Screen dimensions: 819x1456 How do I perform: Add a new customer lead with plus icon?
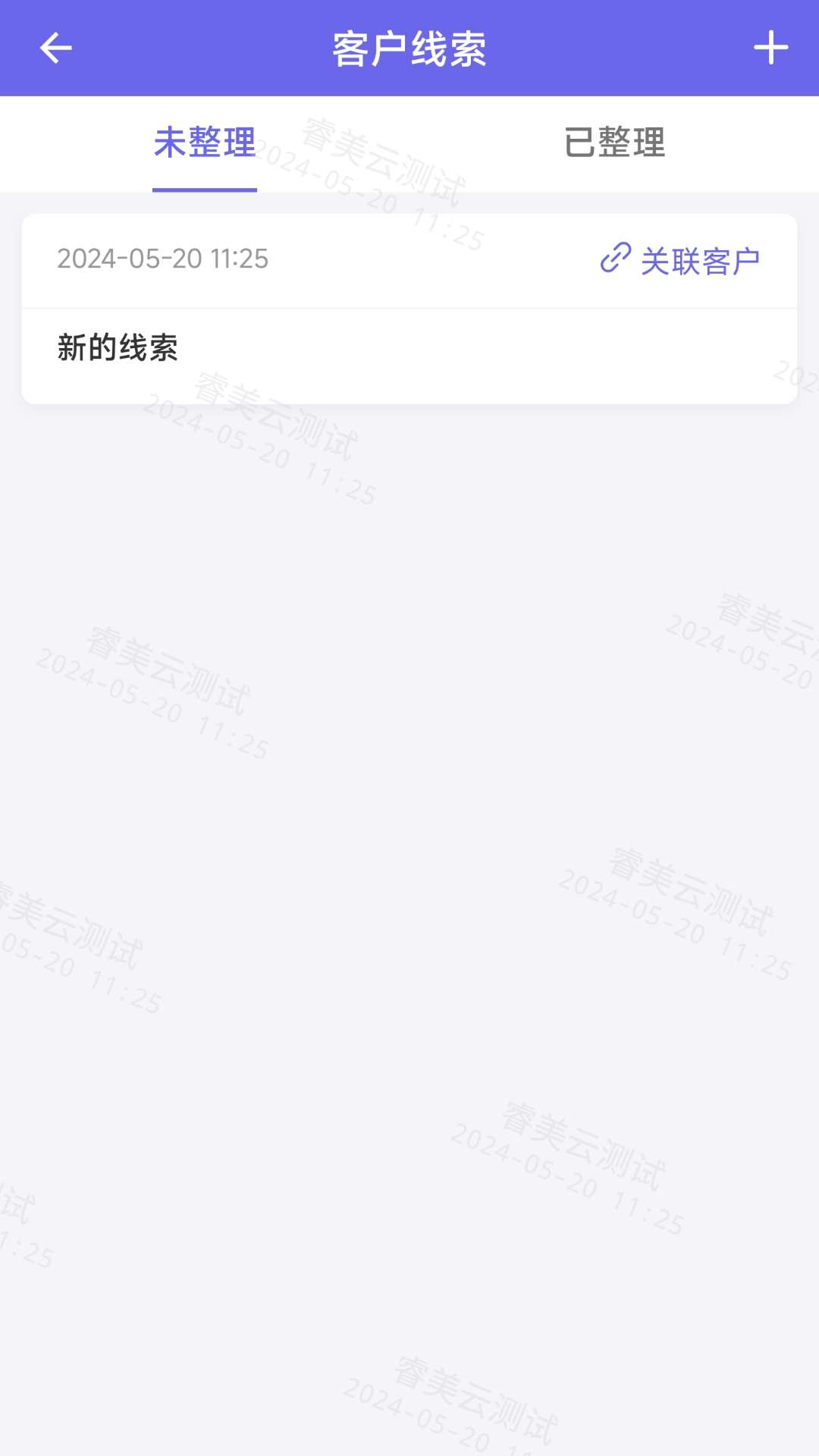pyautogui.click(x=770, y=48)
